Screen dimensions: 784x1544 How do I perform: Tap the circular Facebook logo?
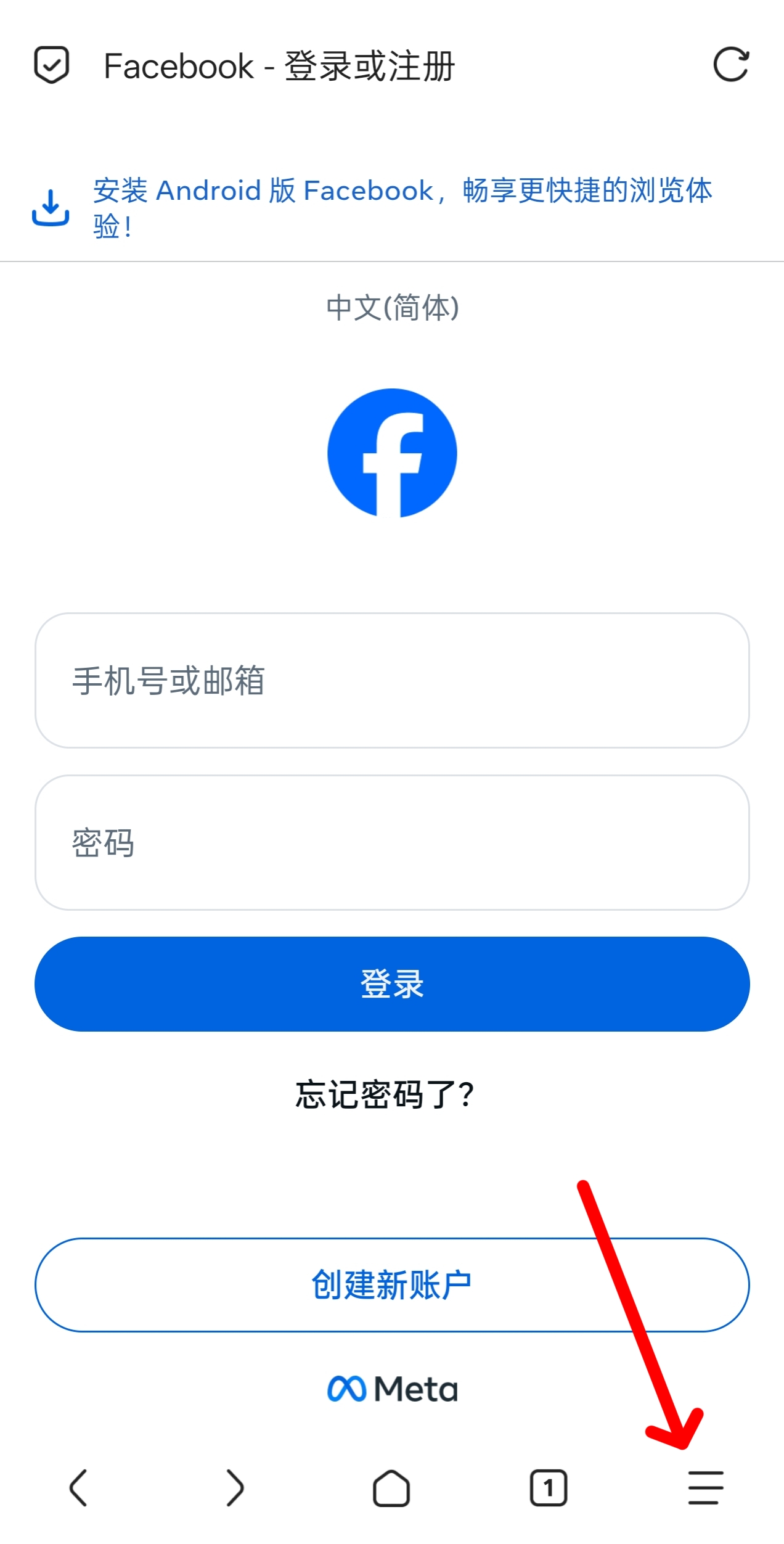click(x=392, y=452)
